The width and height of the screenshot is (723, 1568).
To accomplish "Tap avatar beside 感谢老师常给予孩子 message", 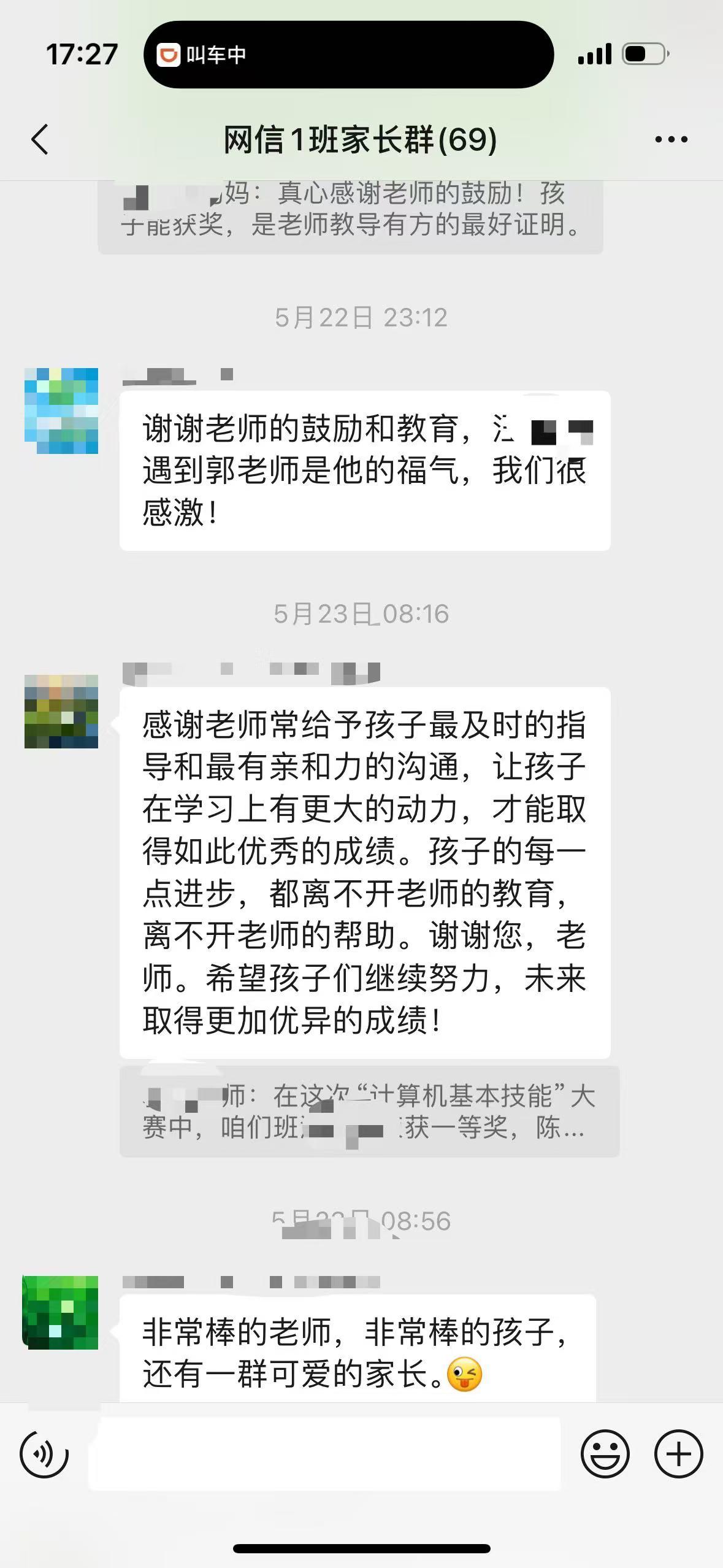I will point(61,711).
